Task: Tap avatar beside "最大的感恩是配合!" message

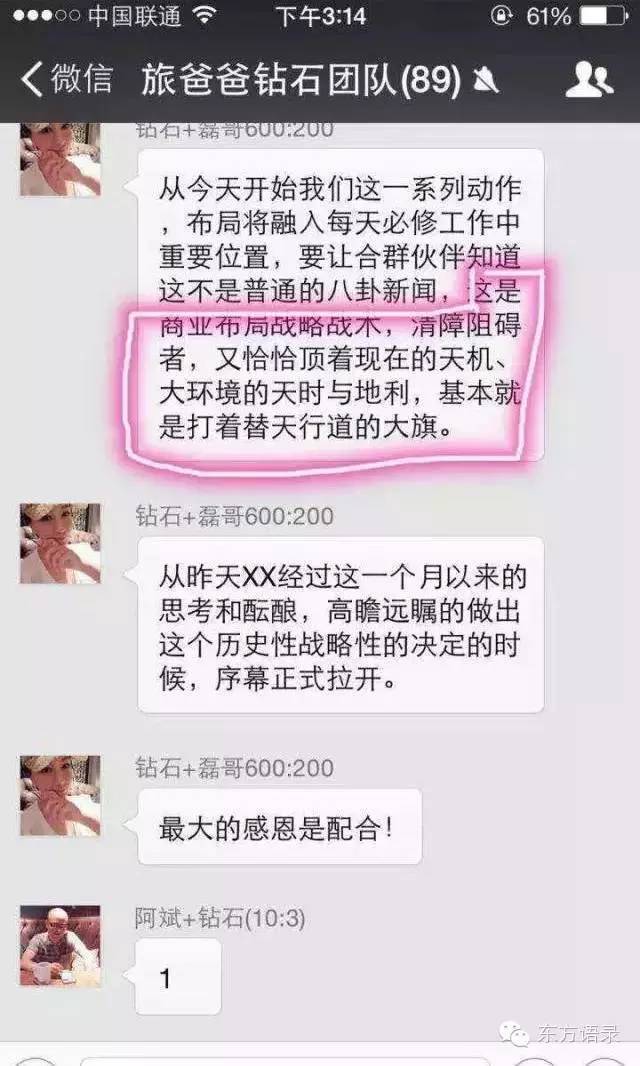Action: [x=60, y=795]
